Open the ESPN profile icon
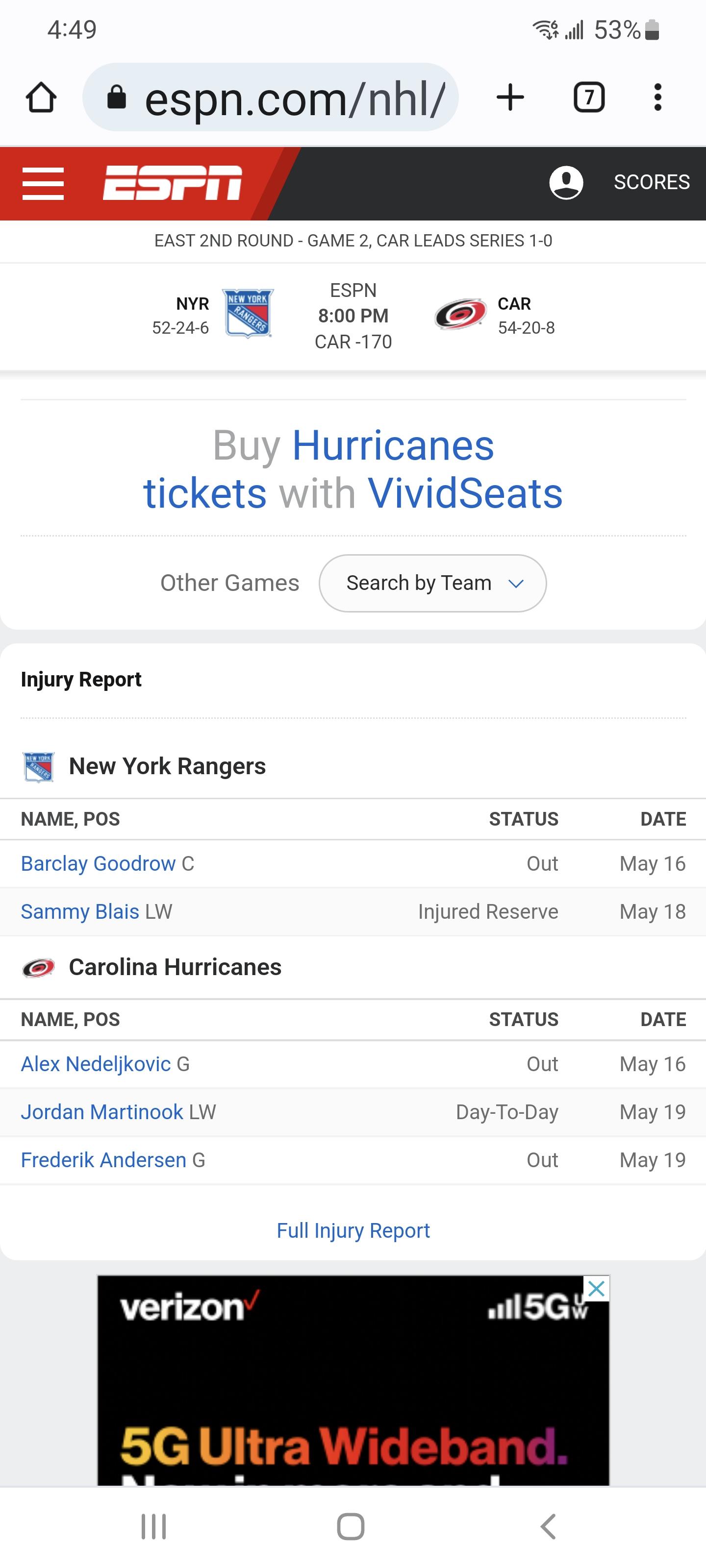The width and height of the screenshot is (706, 1568). point(566,183)
